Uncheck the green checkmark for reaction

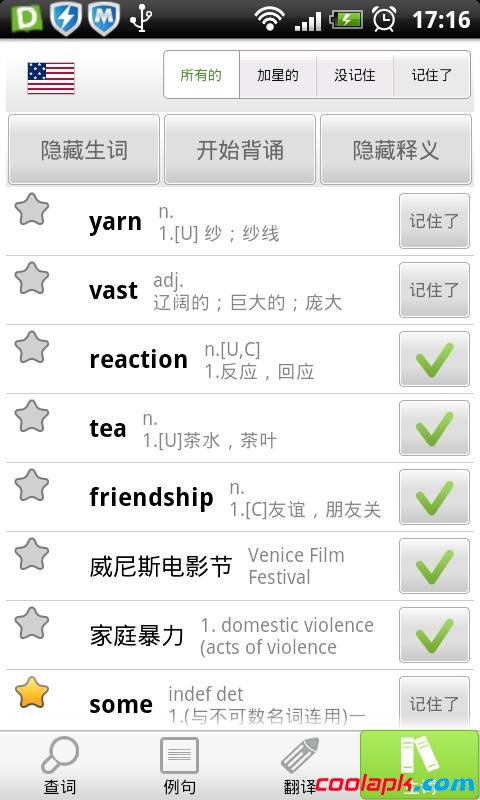[434, 359]
